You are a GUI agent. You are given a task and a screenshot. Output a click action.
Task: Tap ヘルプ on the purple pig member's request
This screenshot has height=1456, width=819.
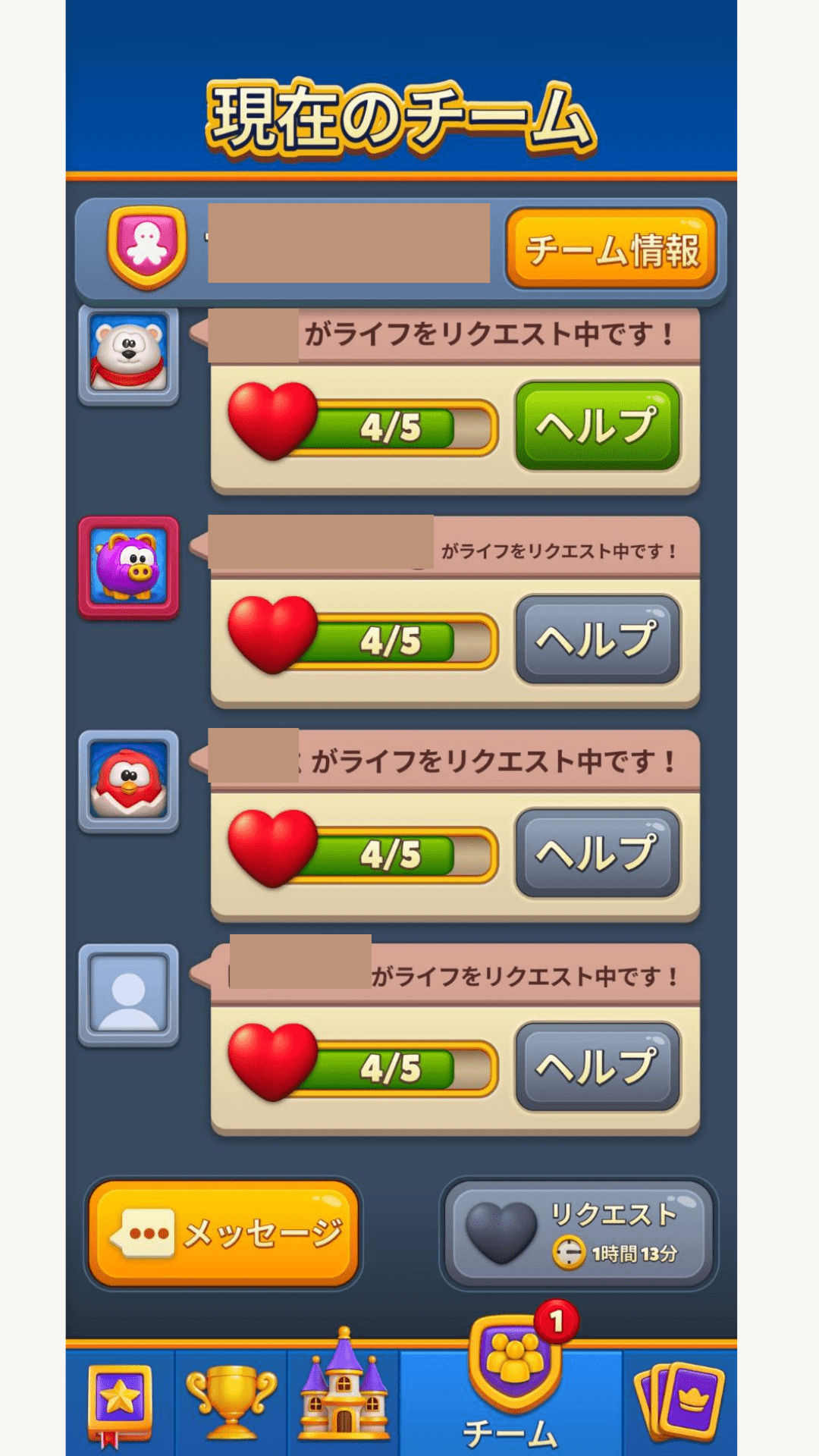[598, 639]
